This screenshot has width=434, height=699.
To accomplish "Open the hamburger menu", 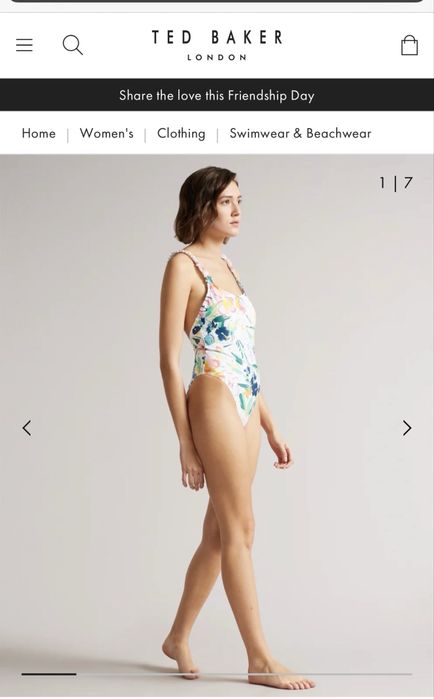I will click(24, 45).
